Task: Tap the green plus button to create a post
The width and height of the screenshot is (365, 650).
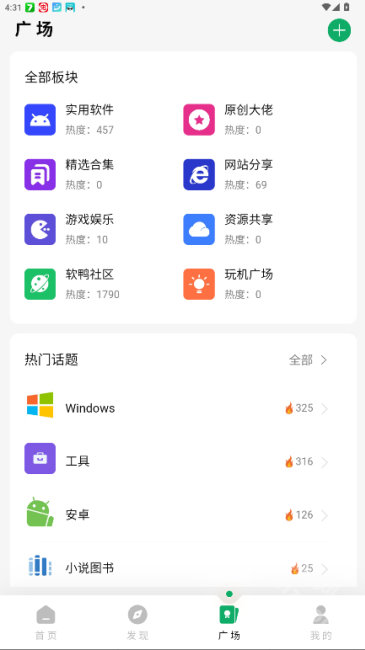Action: (339, 30)
